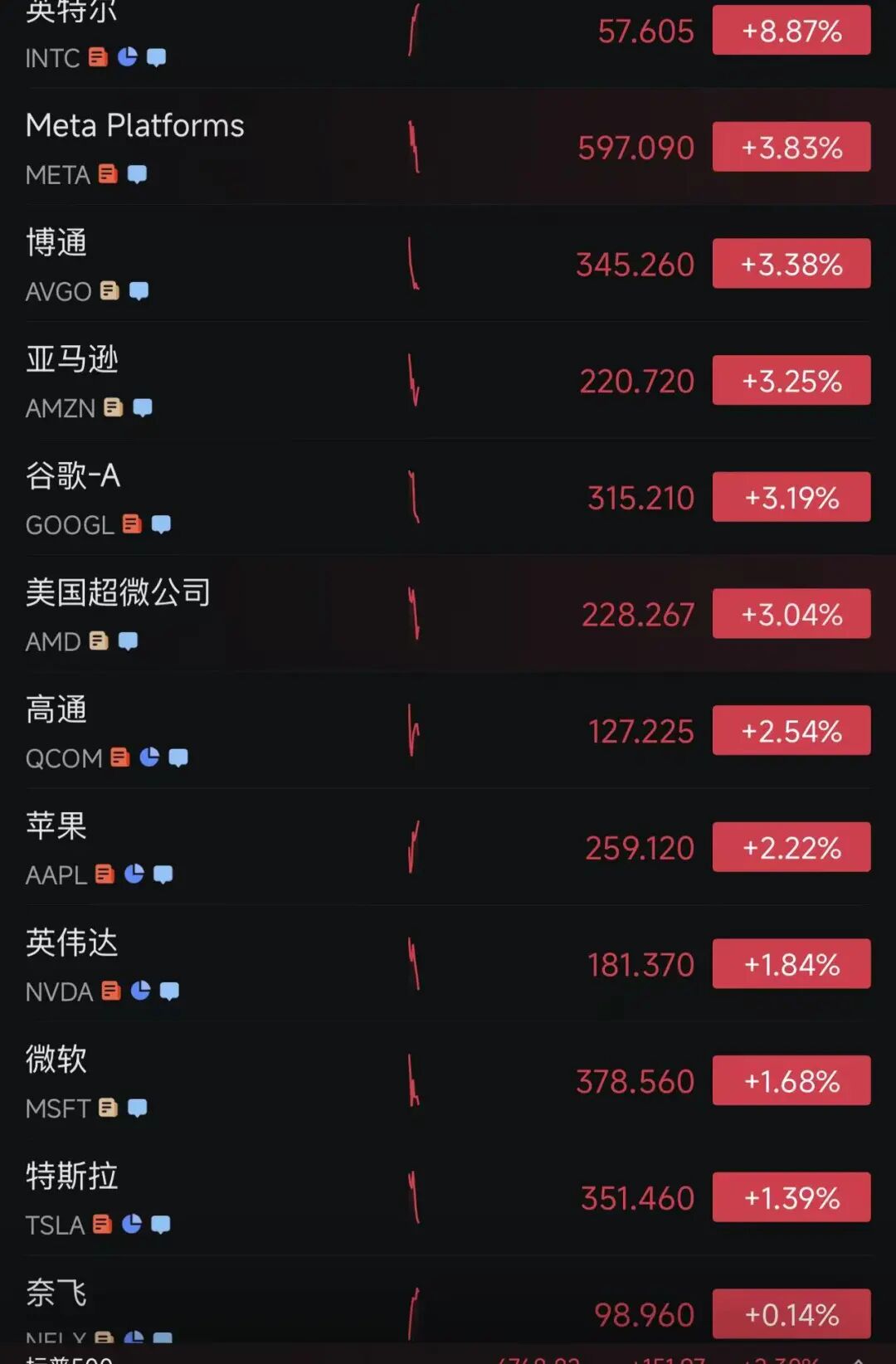Click the +8.87% change badge for 英特尔
Viewport: 896px width, 1364px height.
(791, 30)
